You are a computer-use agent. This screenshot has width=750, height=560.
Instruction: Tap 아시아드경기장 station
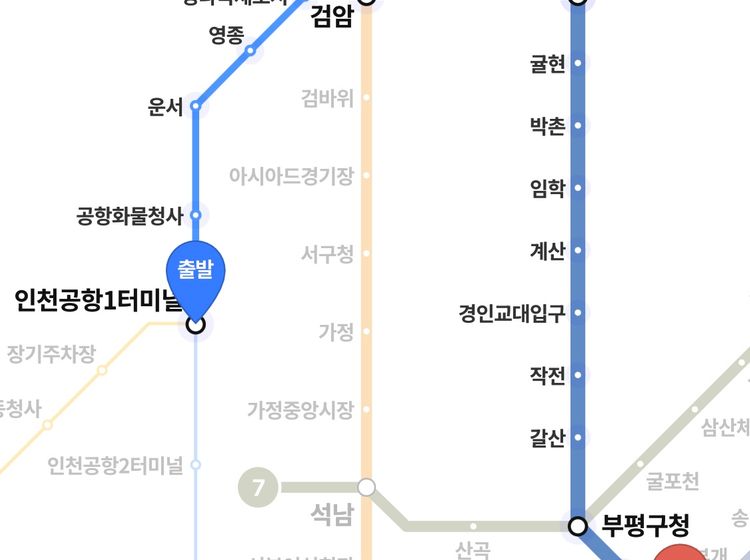367,176
